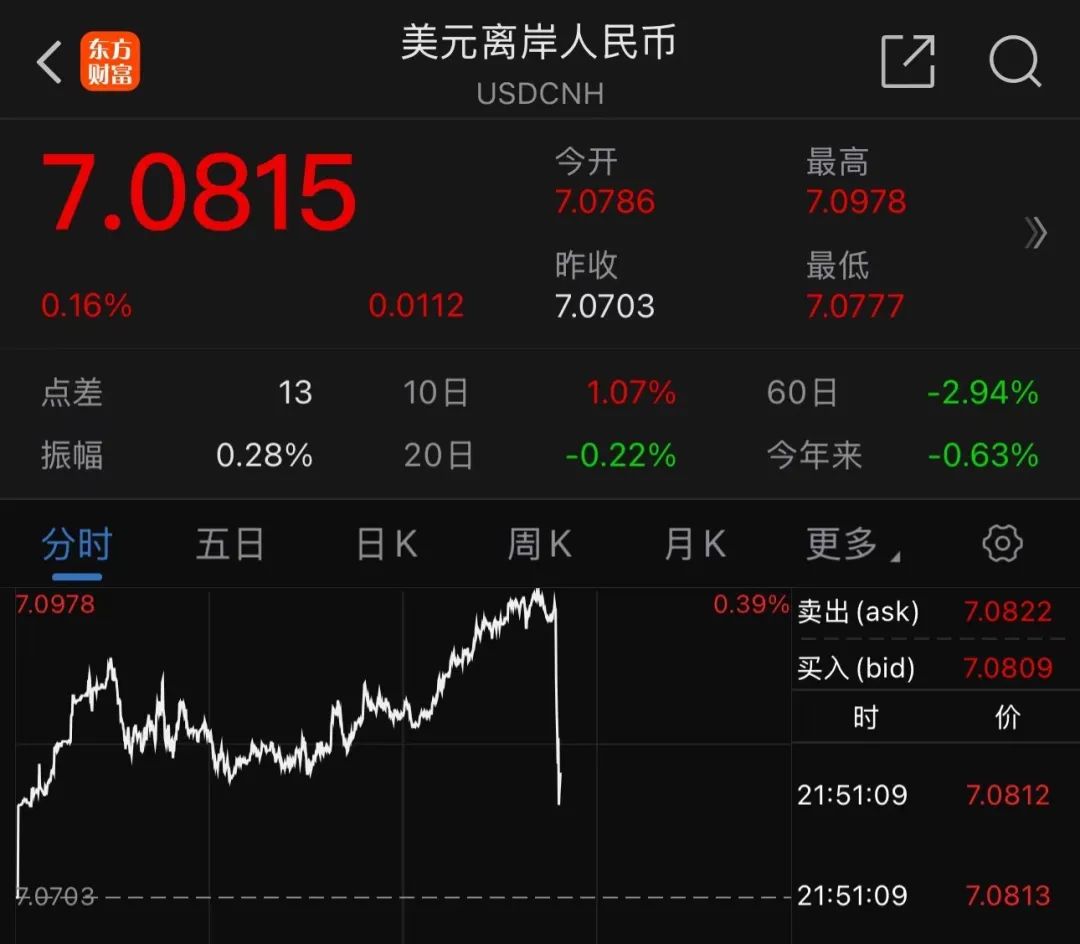Open the search magnifier icon
The image size is (1080, 944).
[1015, 62]
